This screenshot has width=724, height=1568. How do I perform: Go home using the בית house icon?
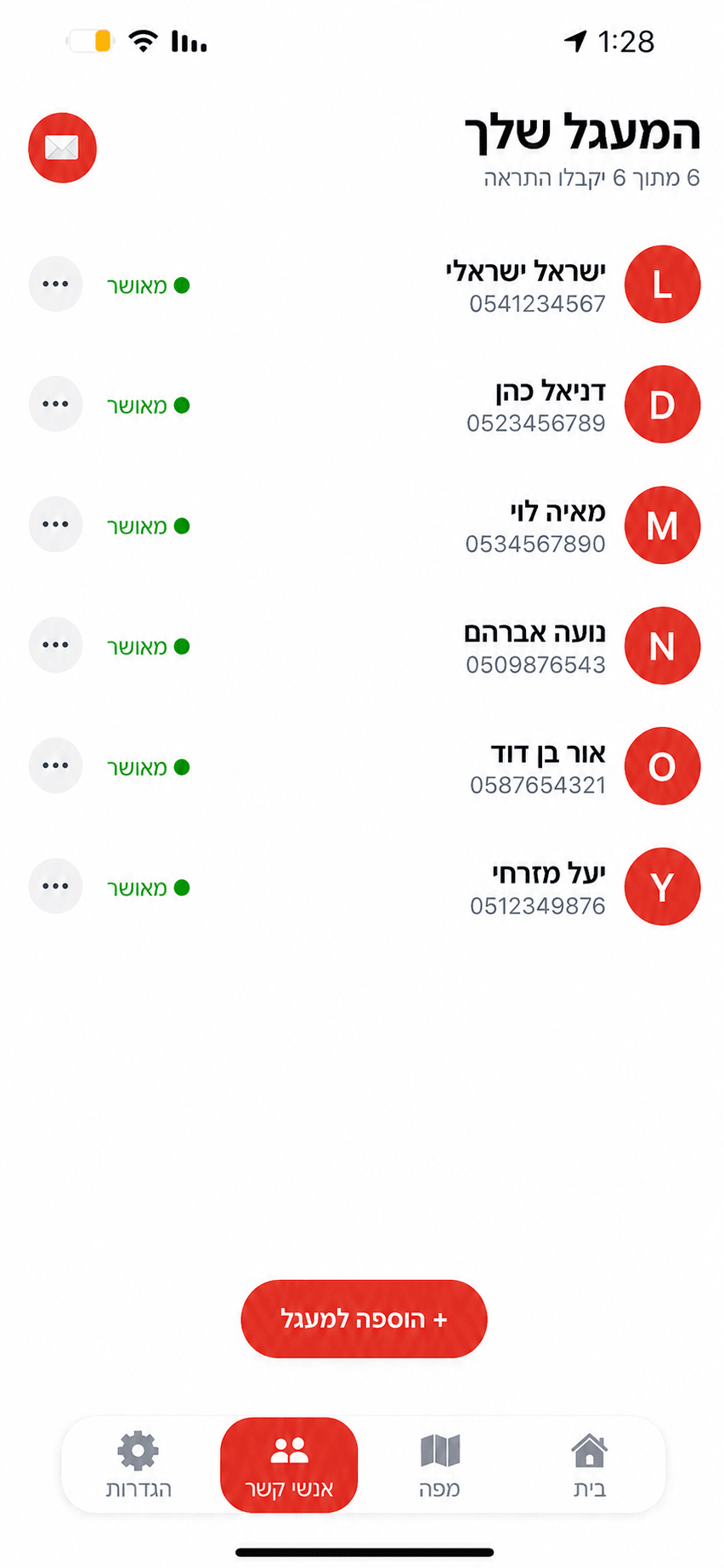tap(590, 1451)
